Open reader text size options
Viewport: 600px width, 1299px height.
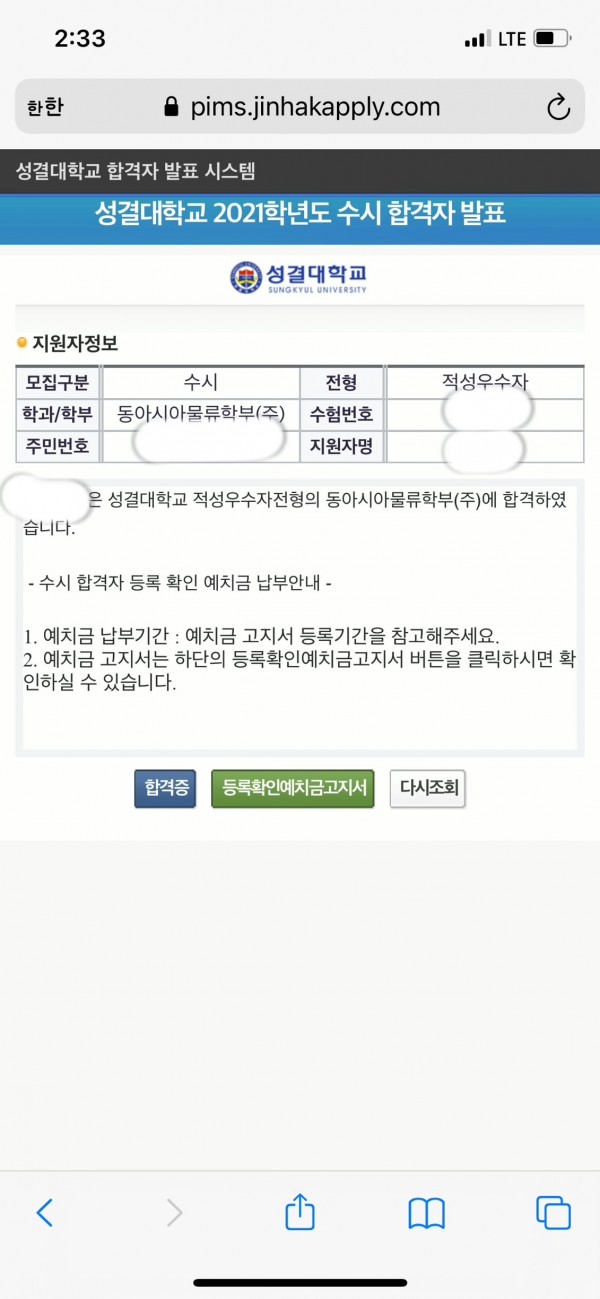44,108
